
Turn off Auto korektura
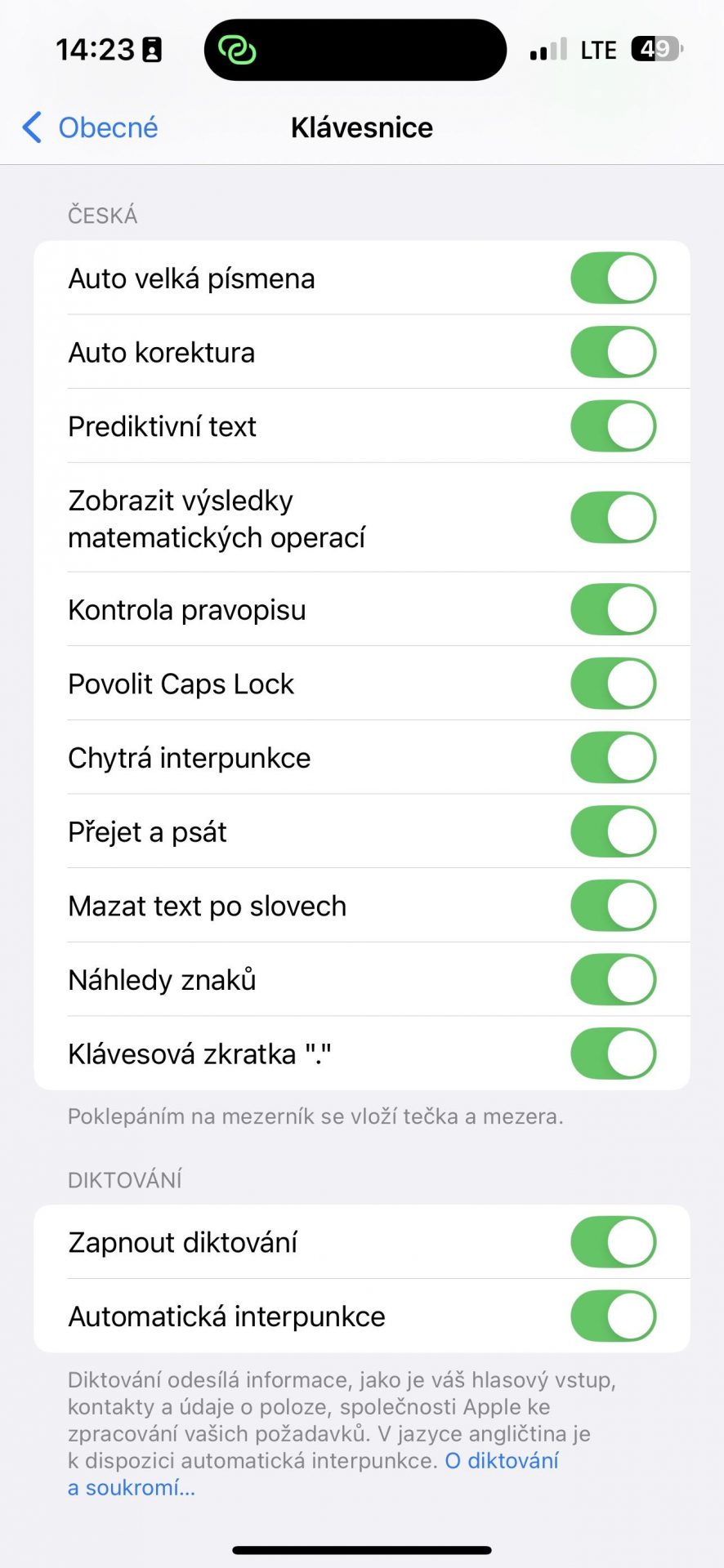point(614,352)
